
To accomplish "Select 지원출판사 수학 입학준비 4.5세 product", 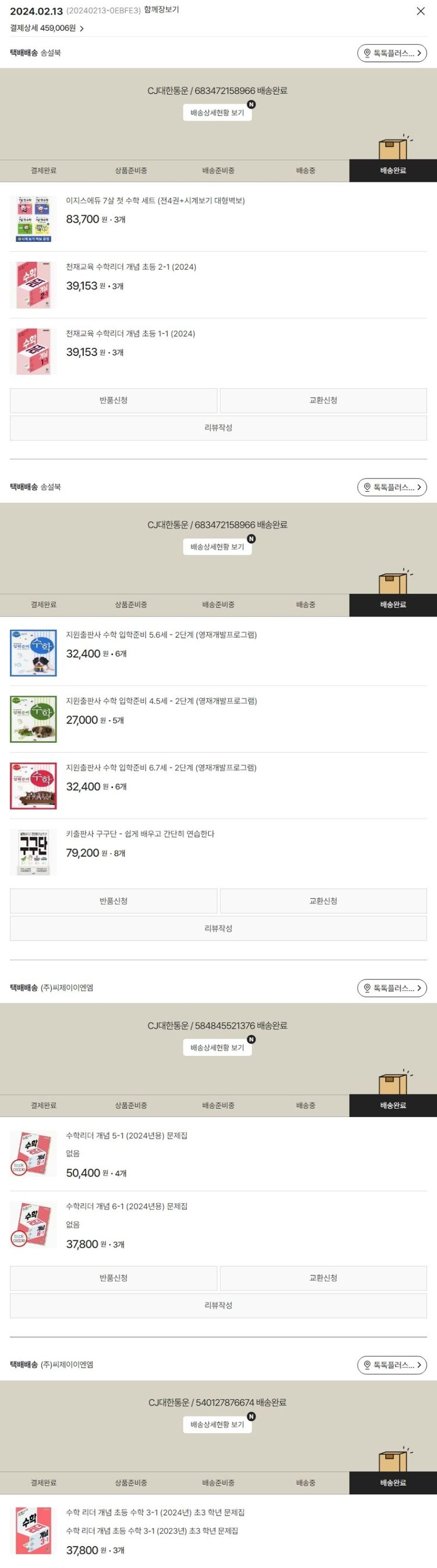I will 161,701.
